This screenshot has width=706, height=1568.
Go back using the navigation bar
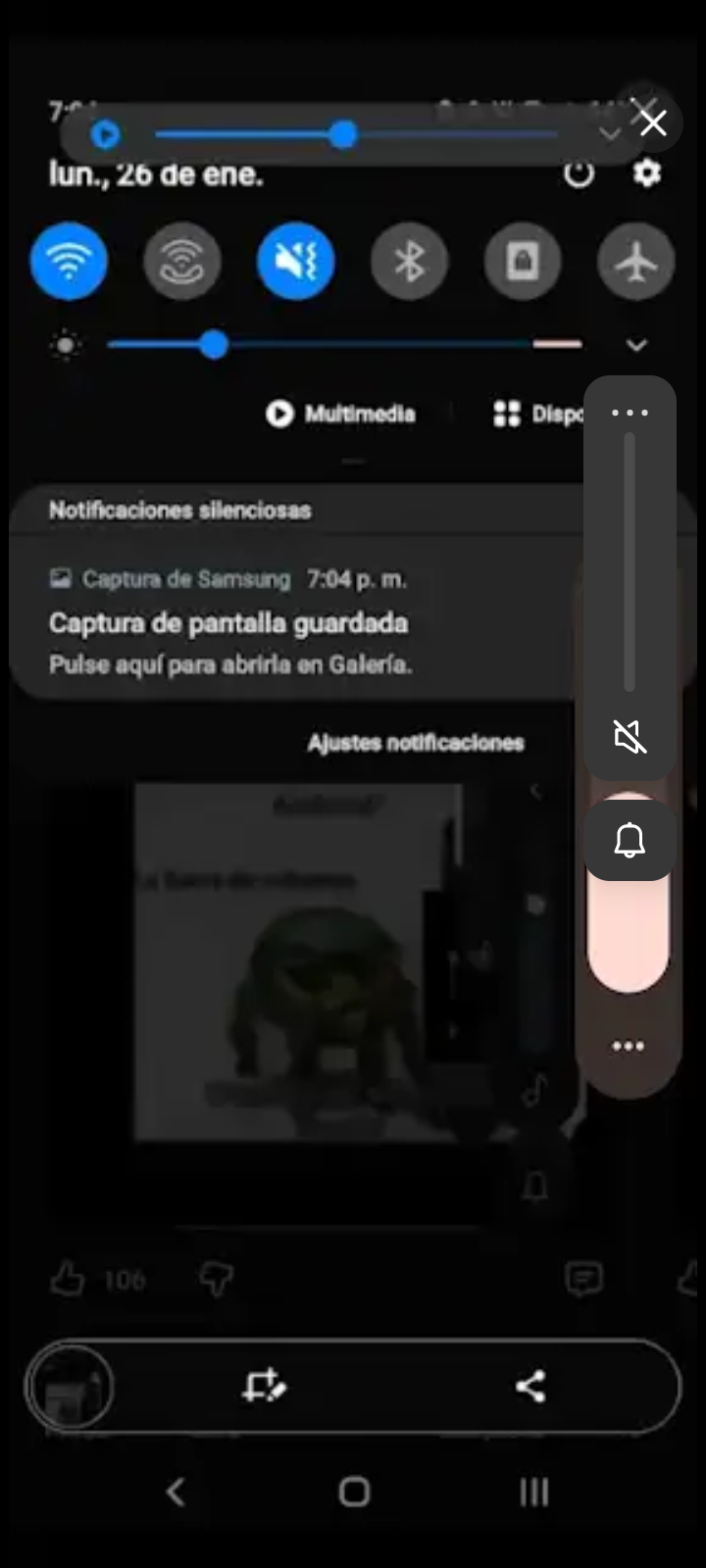[176, 1493]
